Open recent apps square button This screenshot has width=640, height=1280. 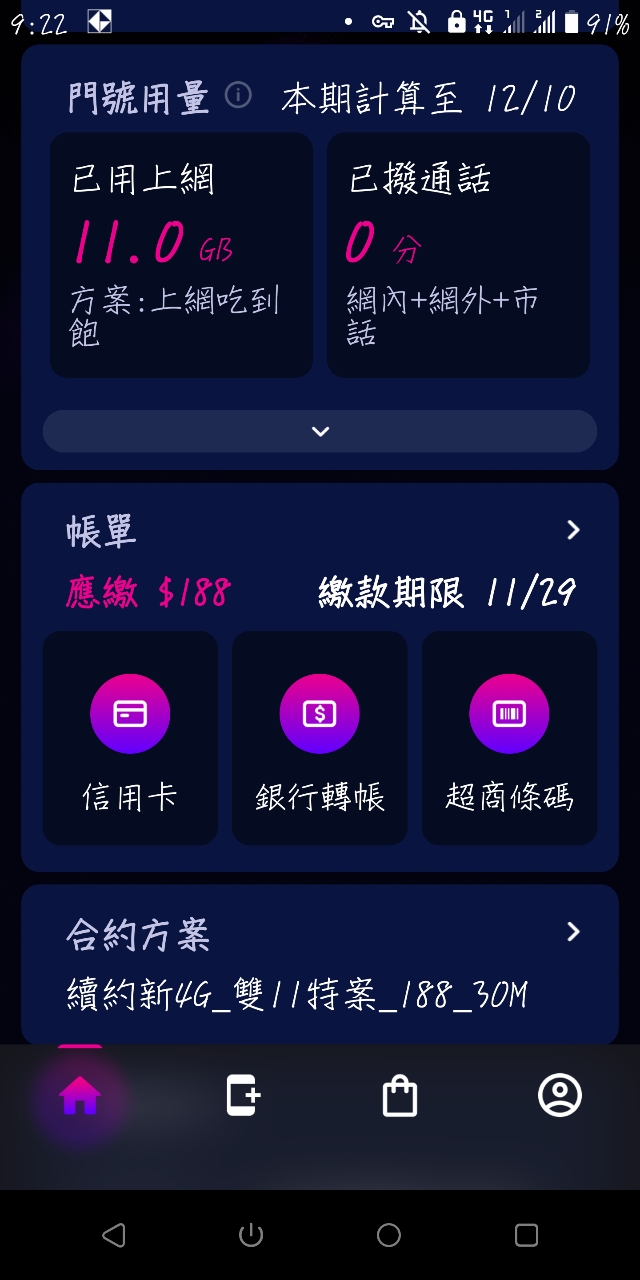tap(526, 1235)
